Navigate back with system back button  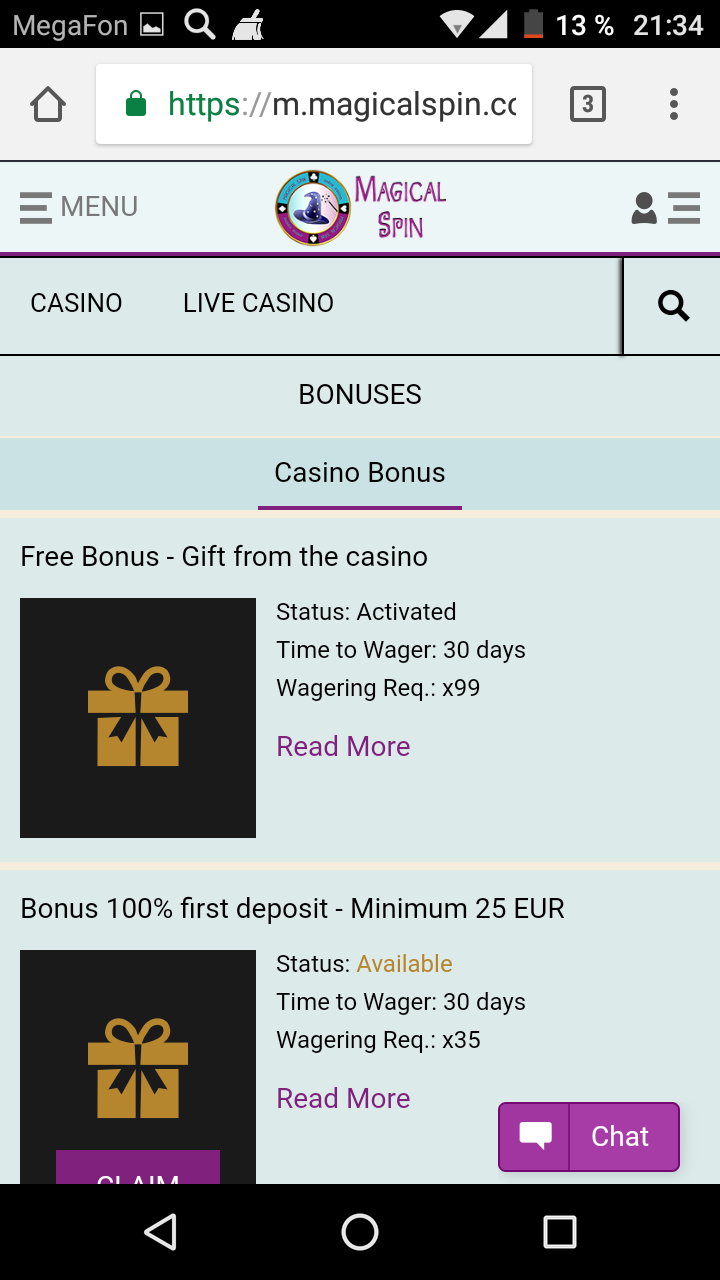point(160,1232)
